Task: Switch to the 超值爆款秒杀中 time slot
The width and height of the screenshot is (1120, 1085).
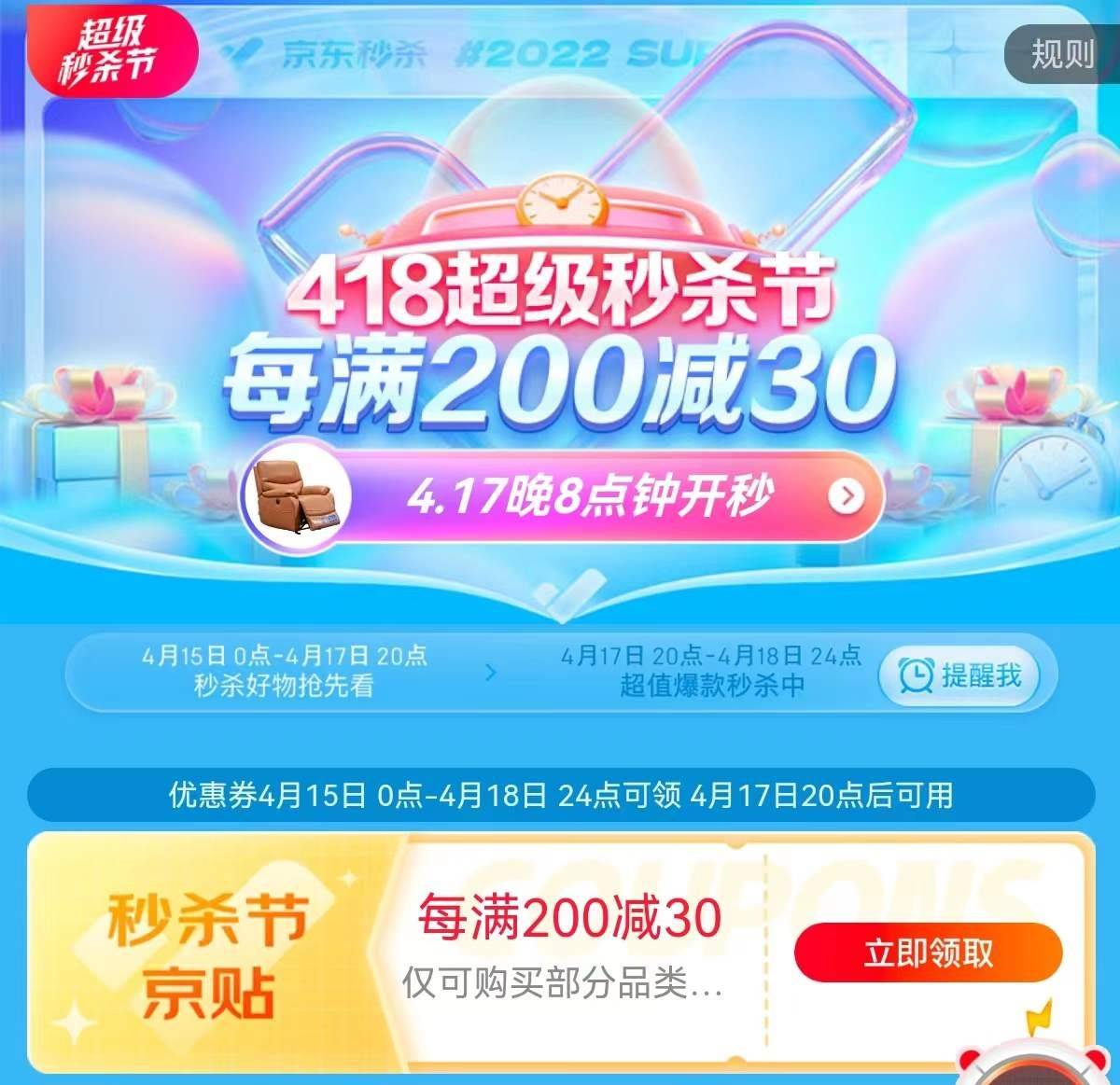Action: (710, 672)
